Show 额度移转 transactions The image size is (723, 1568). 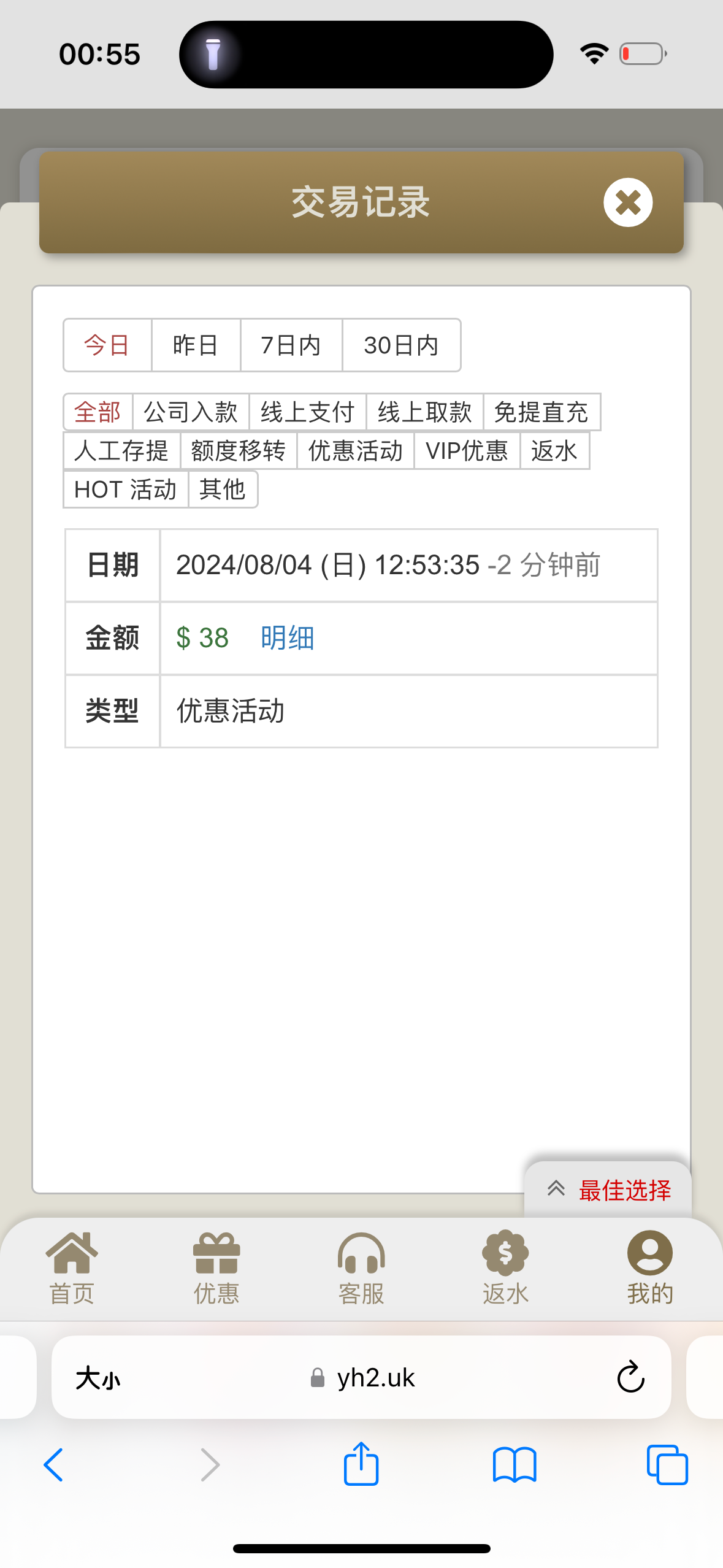pyautogui.click(x=239, y=450)
